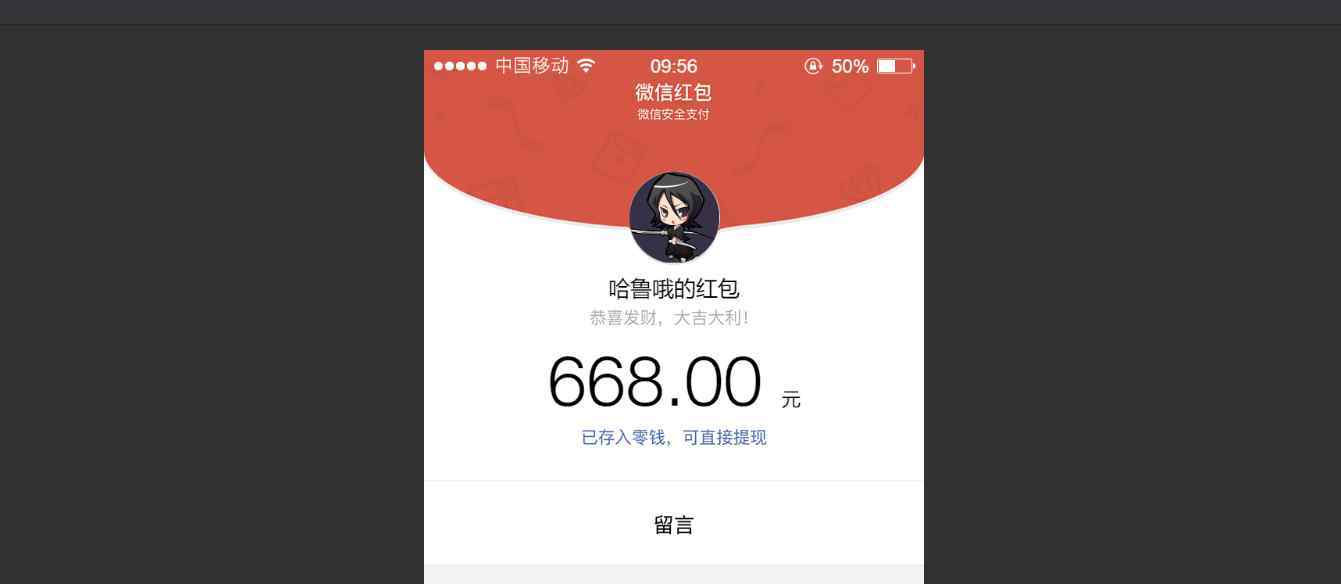Viewport: 1341px width, 584px height.
Task: Tap the 已存入零钱，可直接提现 link
Action: pos(674,438)
